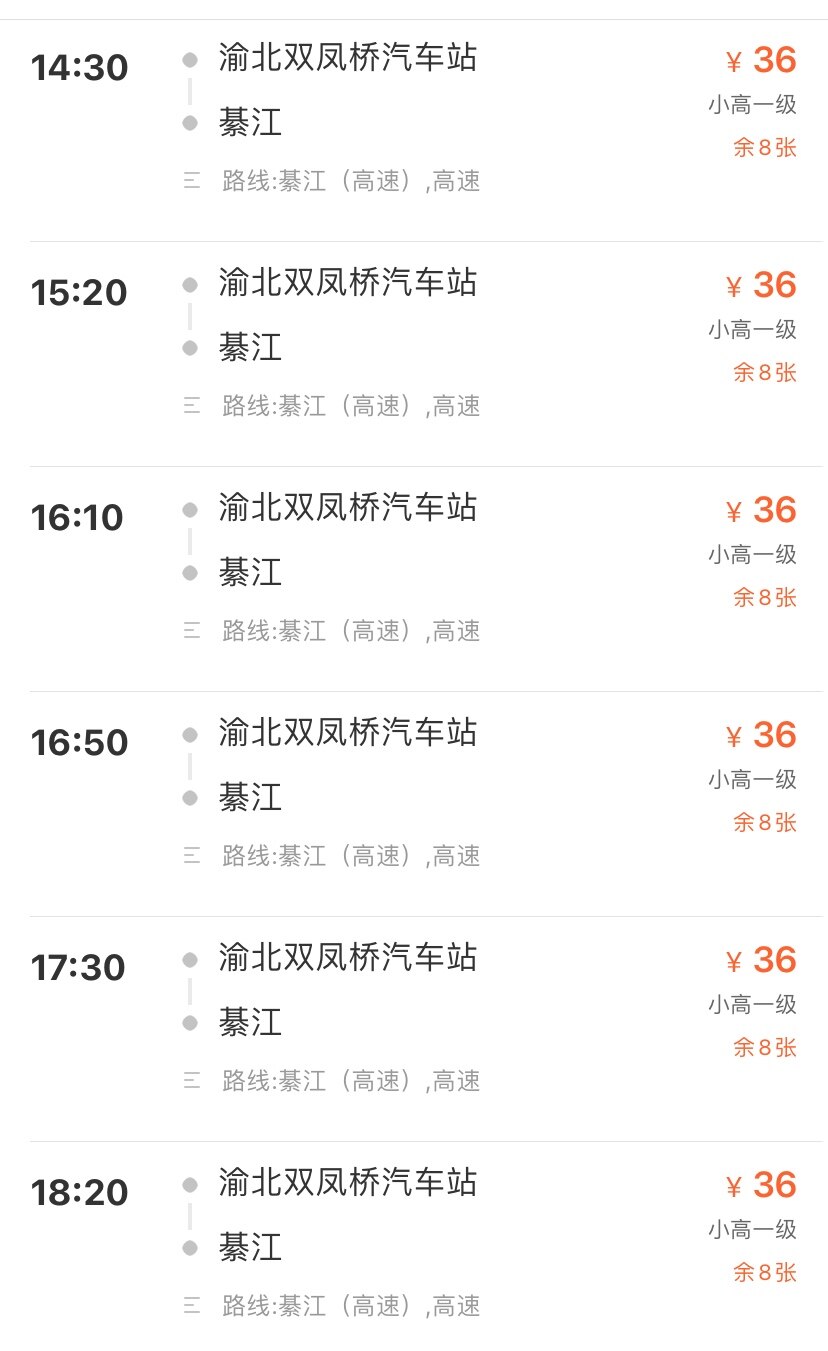Select the 14:30 bus to 綦江
The image size is (828, 1351).
pyautogui.click(x=414, y=120)
